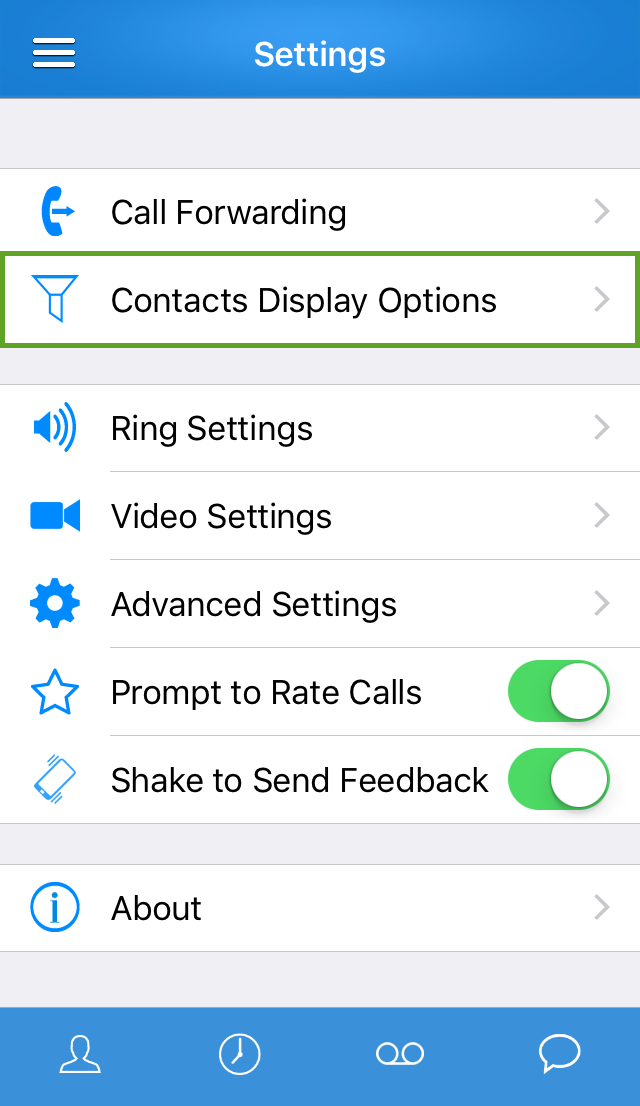Open Advanced Settings

pos(320,604)
